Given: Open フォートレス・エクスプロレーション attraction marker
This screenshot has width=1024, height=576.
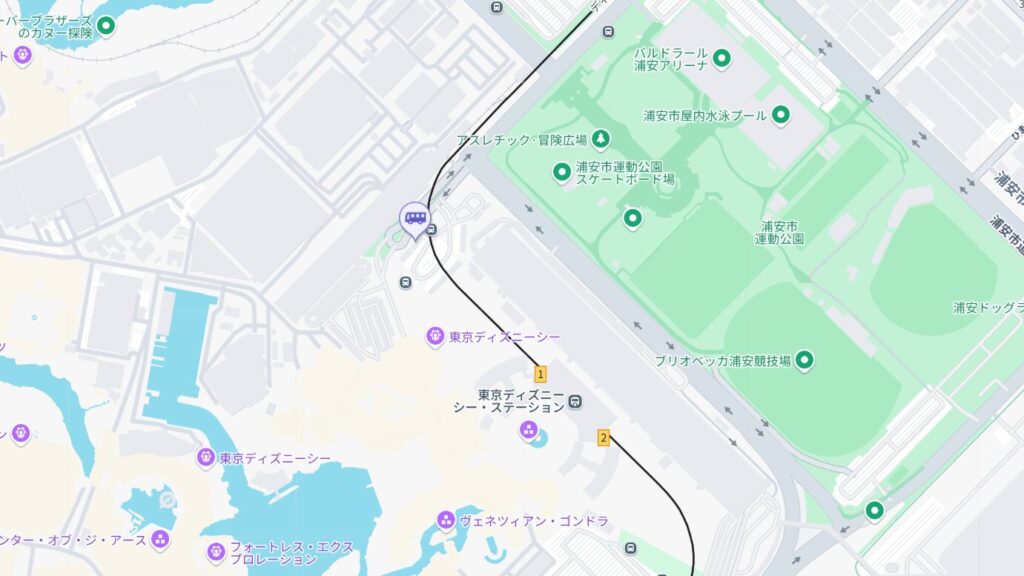Looking at the screenshot, I should tap(216, 552).
